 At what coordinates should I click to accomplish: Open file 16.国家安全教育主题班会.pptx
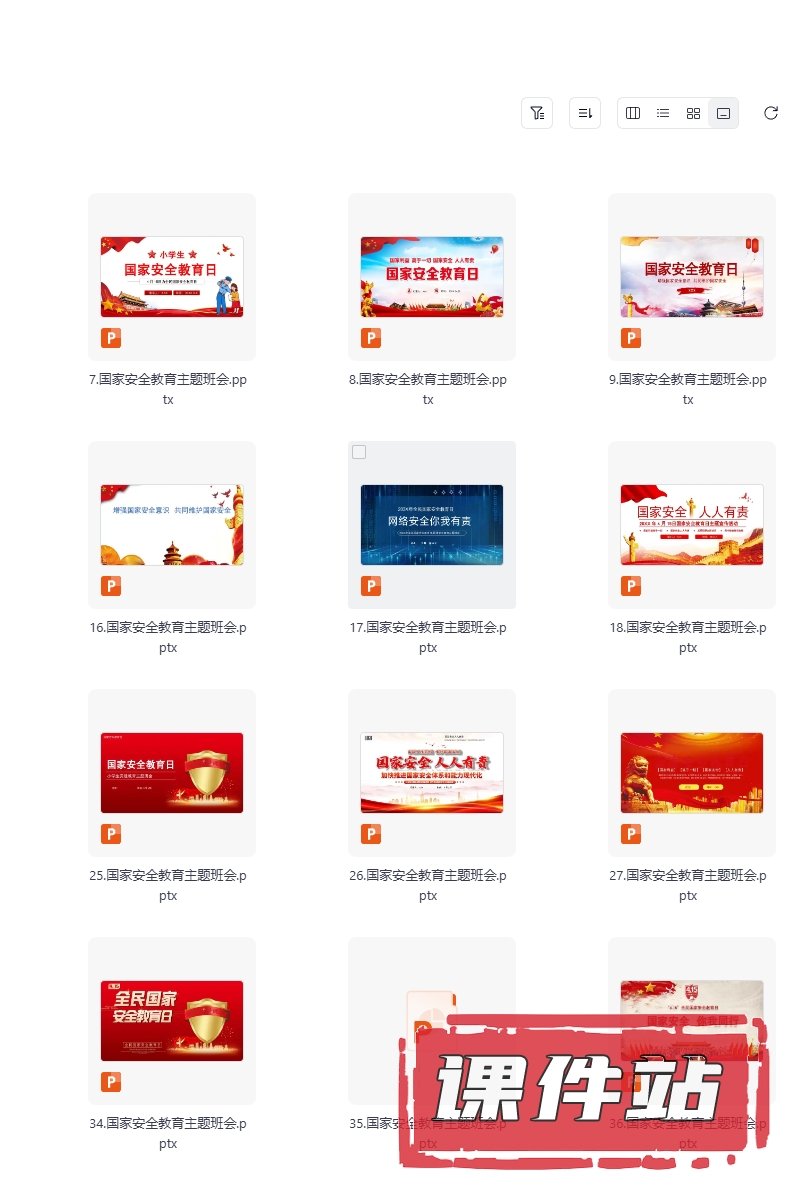pyautogui.click(x=172, y=525)
